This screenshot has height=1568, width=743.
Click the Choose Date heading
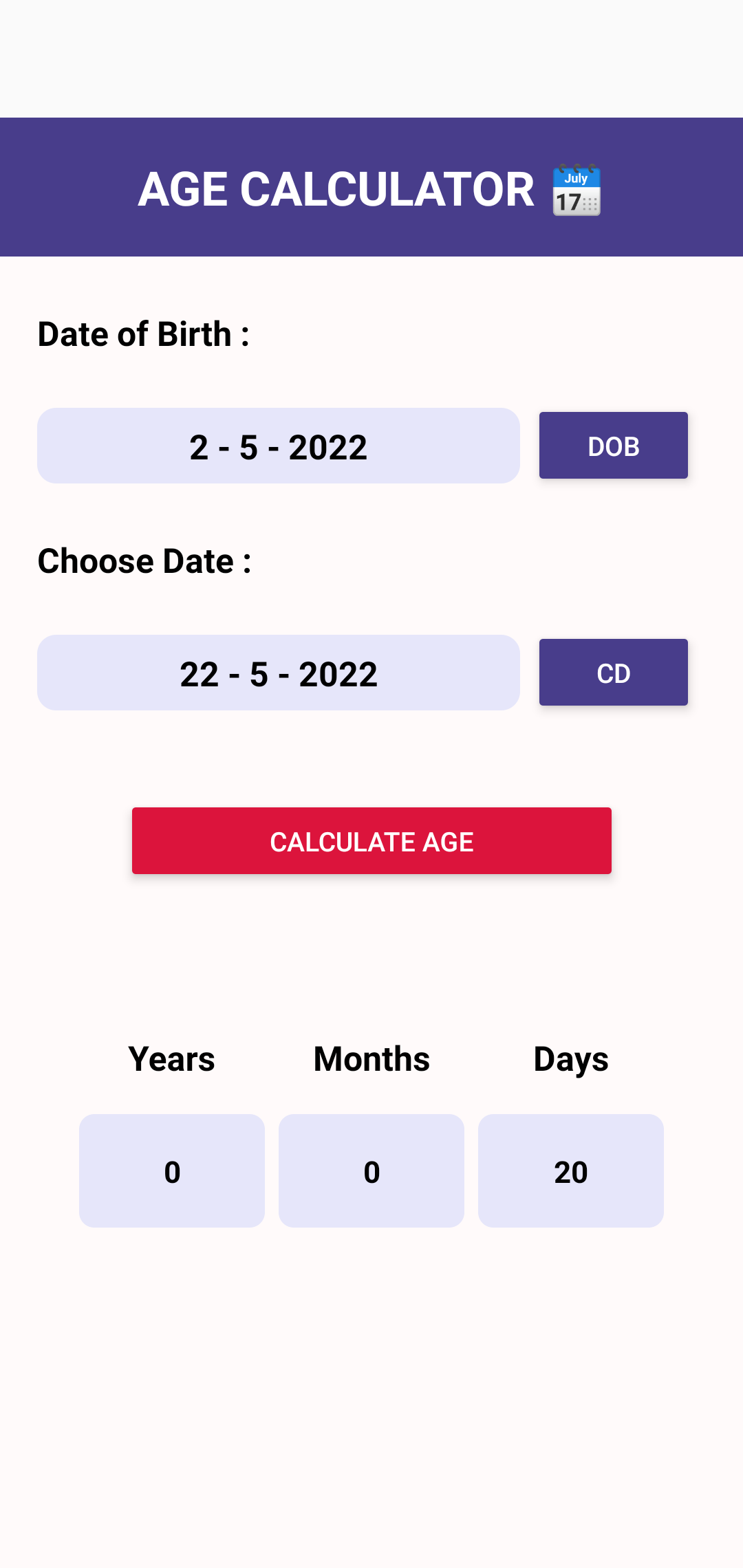[144, 560]
